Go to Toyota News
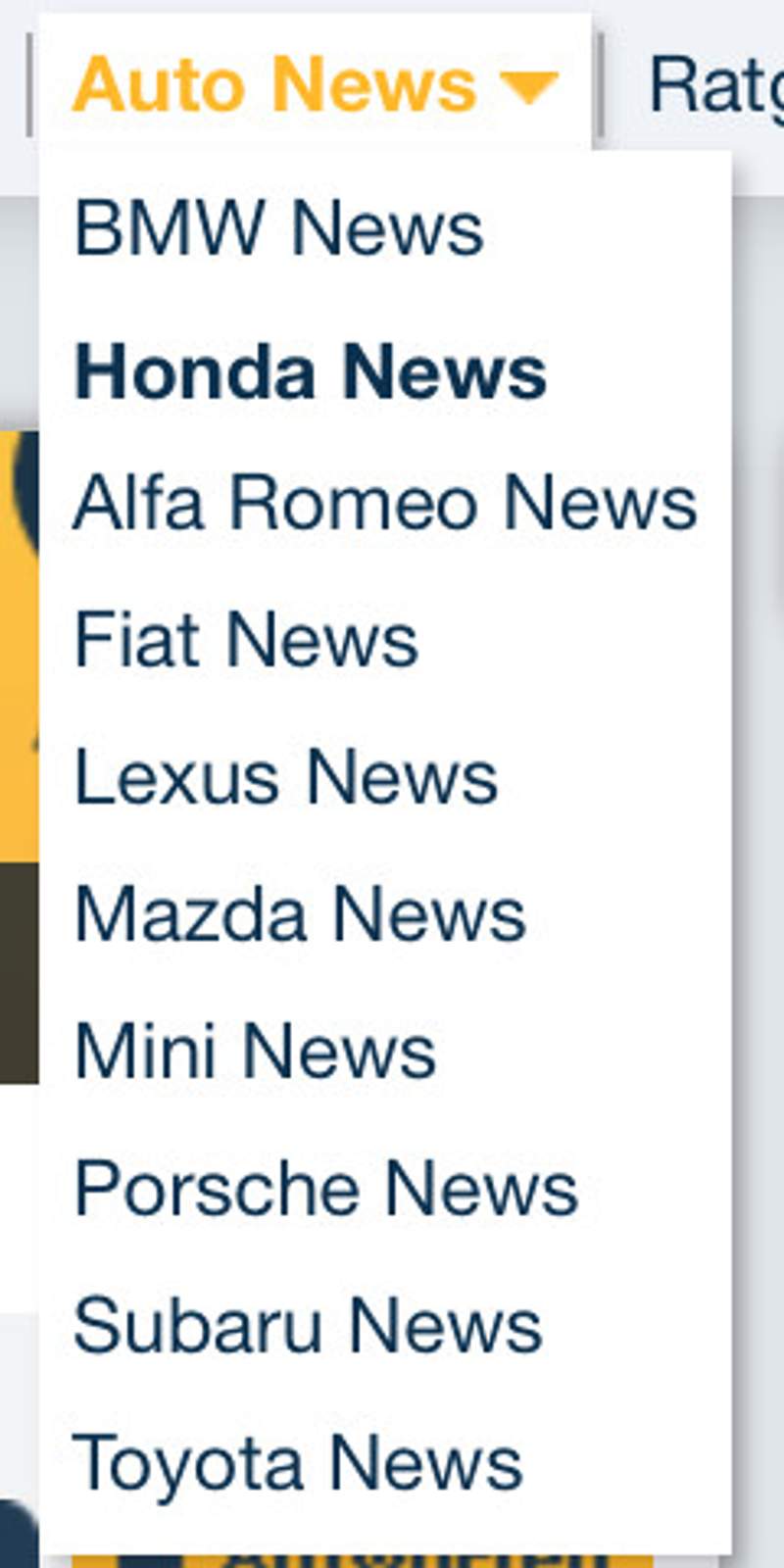 click(298, 1463)
